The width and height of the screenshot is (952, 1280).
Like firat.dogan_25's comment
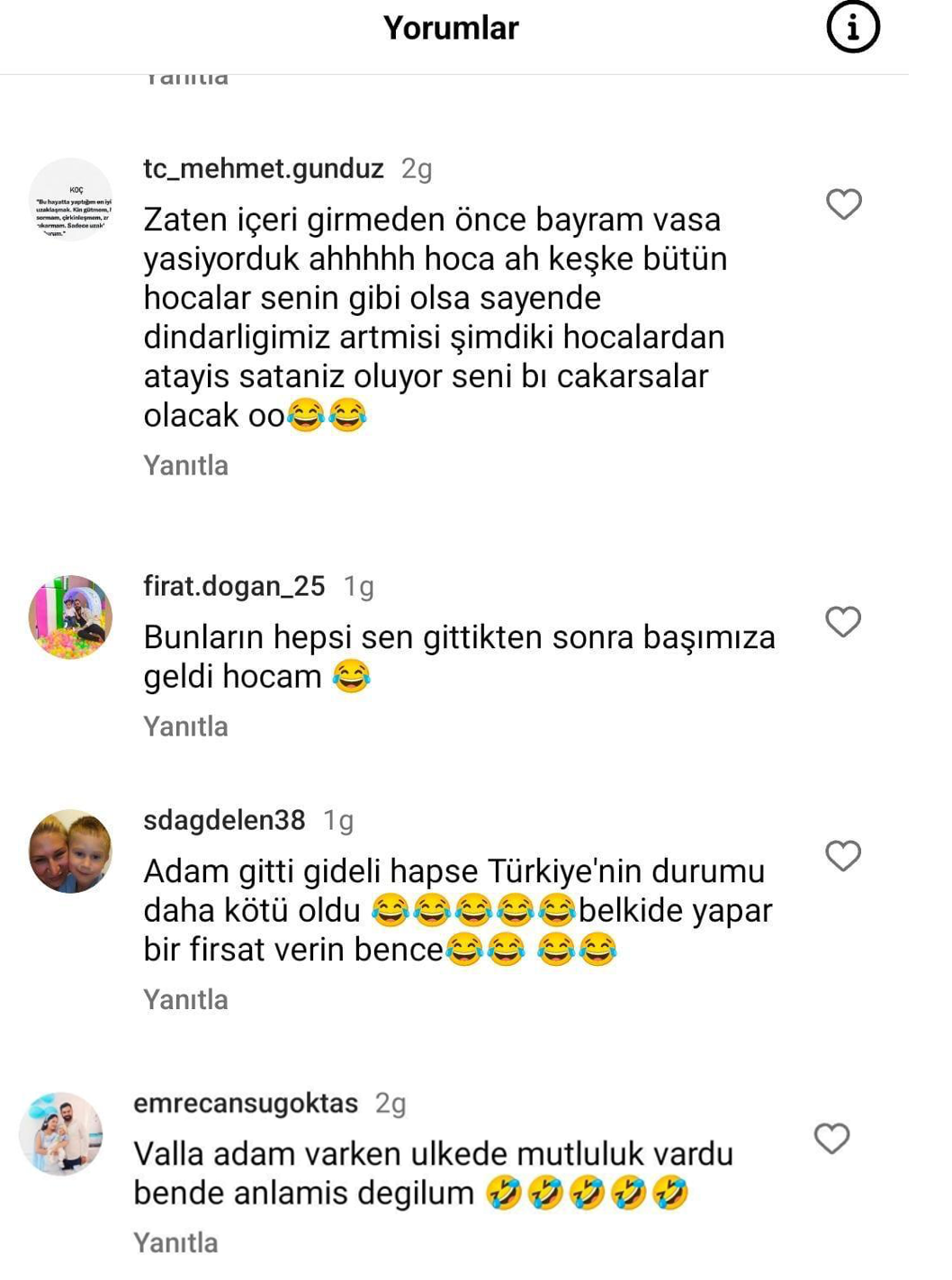click(843, 621)
